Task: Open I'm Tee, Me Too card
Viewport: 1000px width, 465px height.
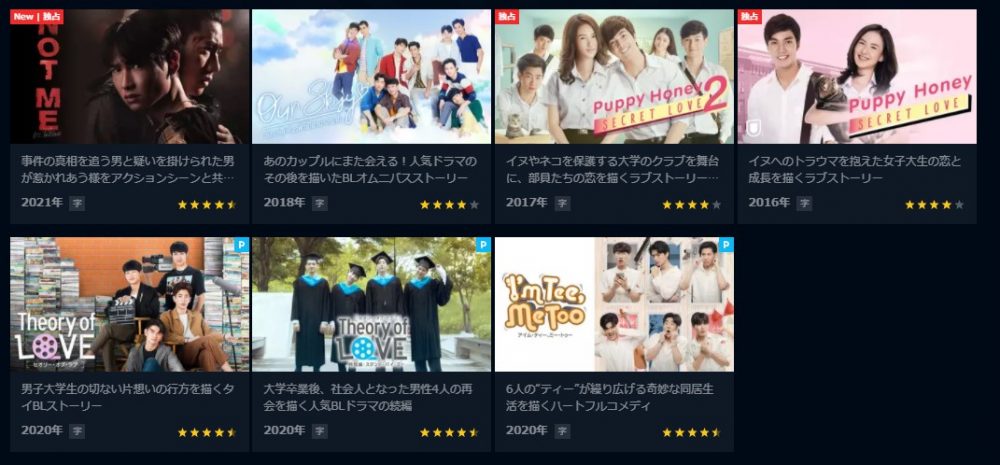Action: coord(614,305)
